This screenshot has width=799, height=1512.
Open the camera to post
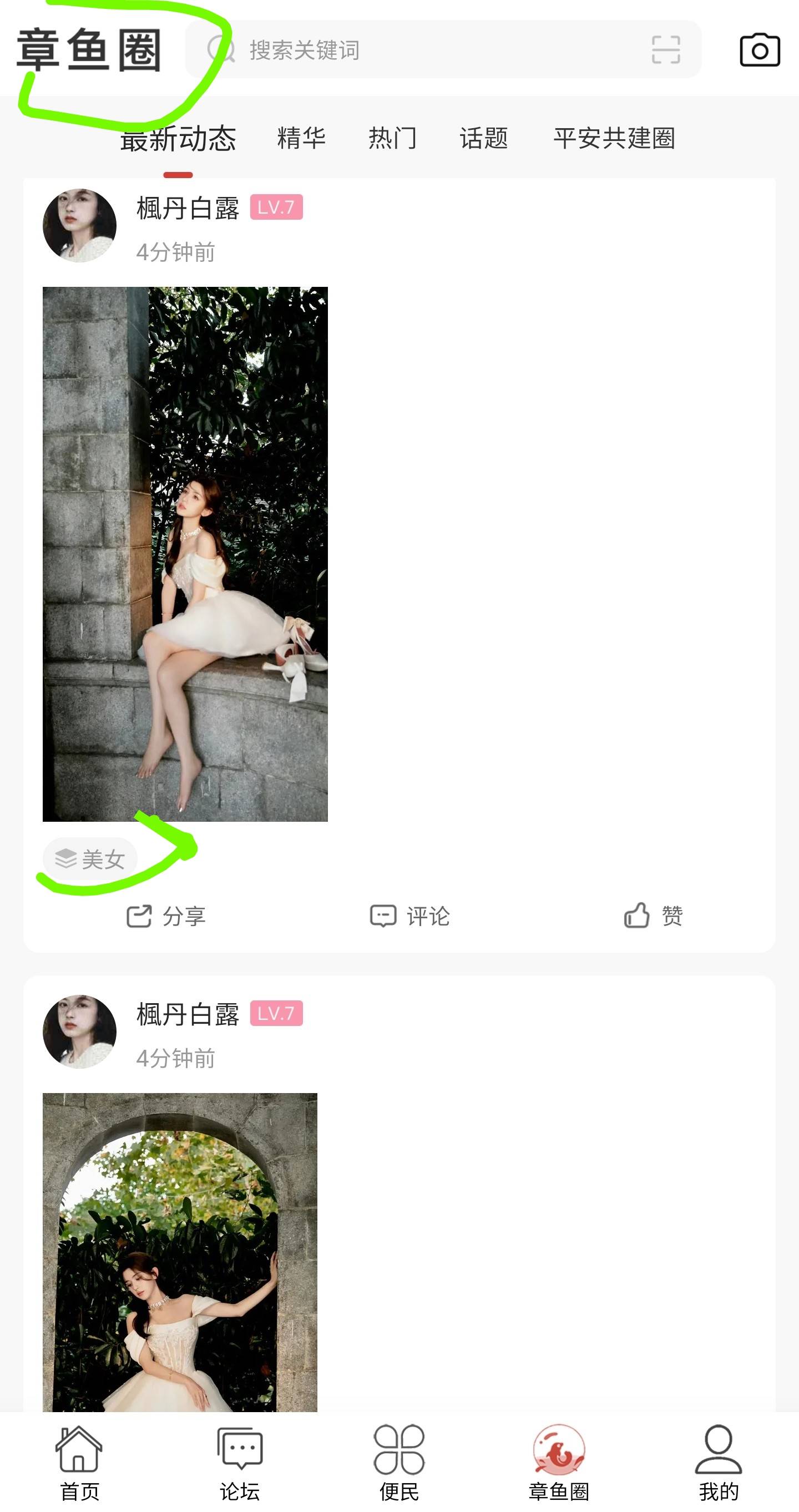[x=760, y=50]
